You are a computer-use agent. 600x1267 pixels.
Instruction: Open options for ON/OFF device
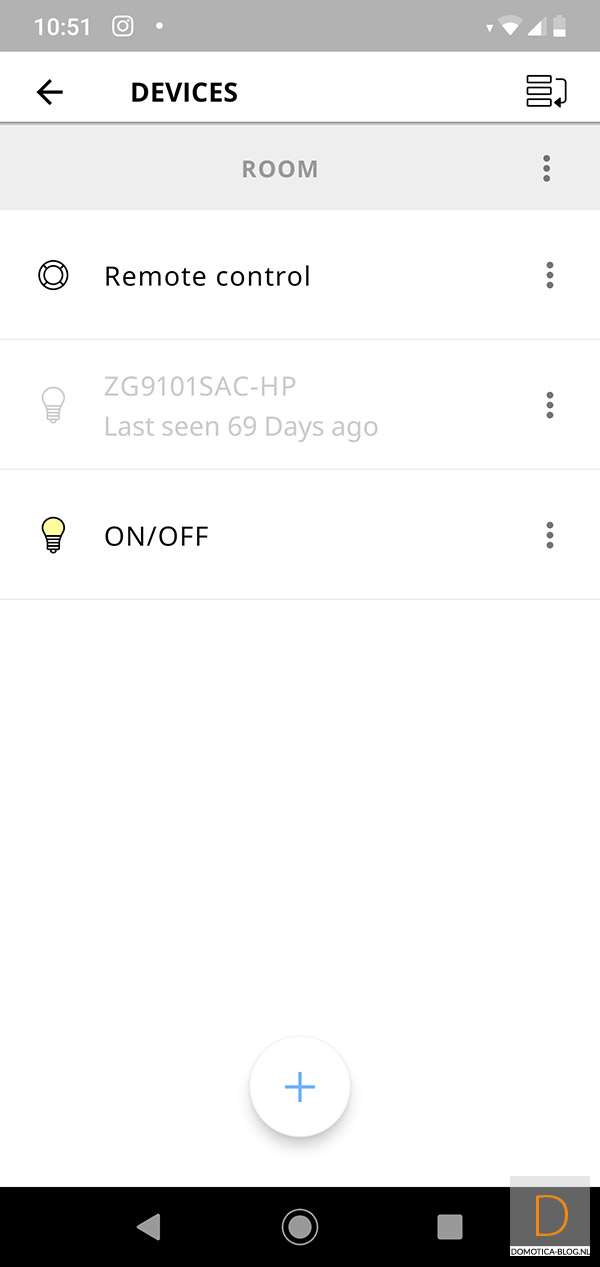tap(549, 535)
